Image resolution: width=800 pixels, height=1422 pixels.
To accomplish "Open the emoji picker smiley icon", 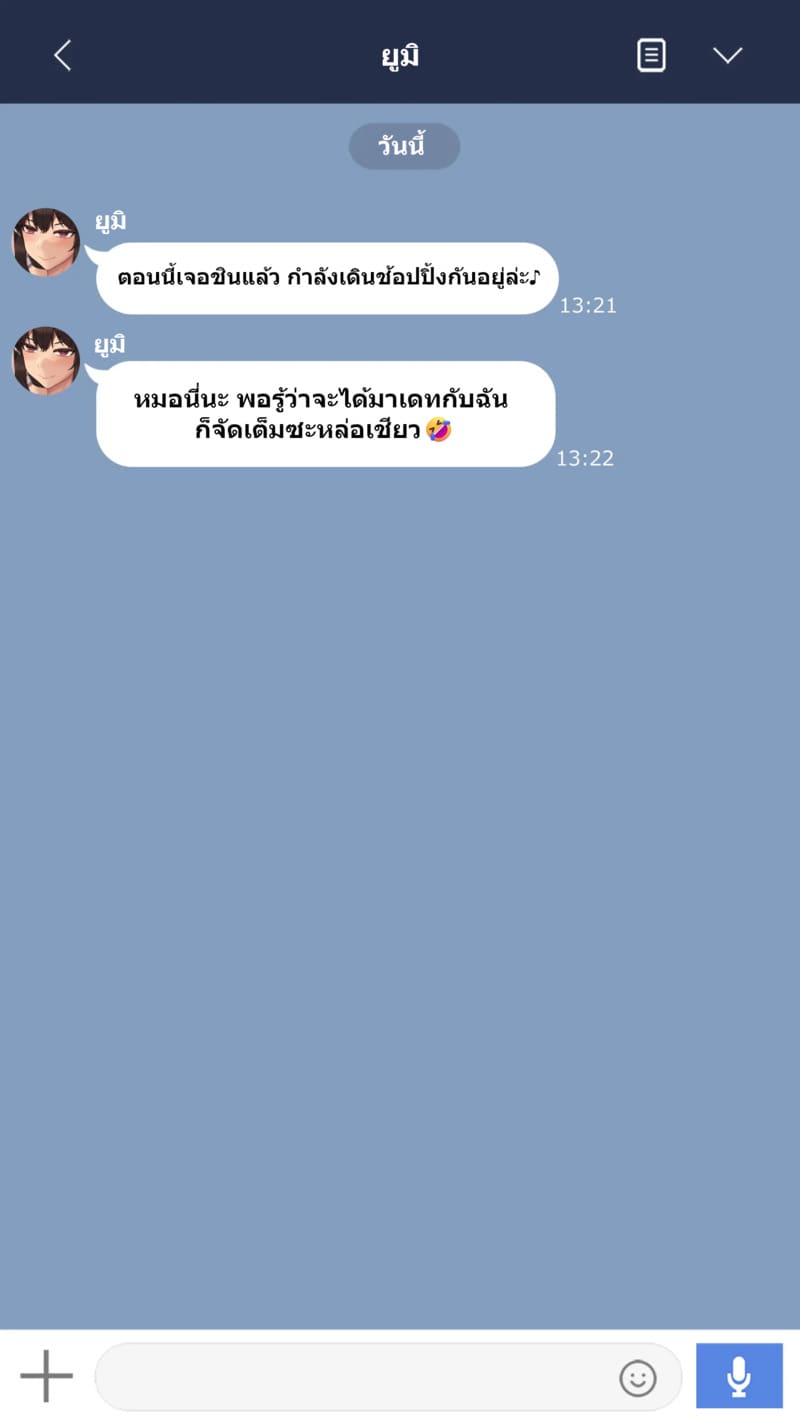I will click(638, 1378).
